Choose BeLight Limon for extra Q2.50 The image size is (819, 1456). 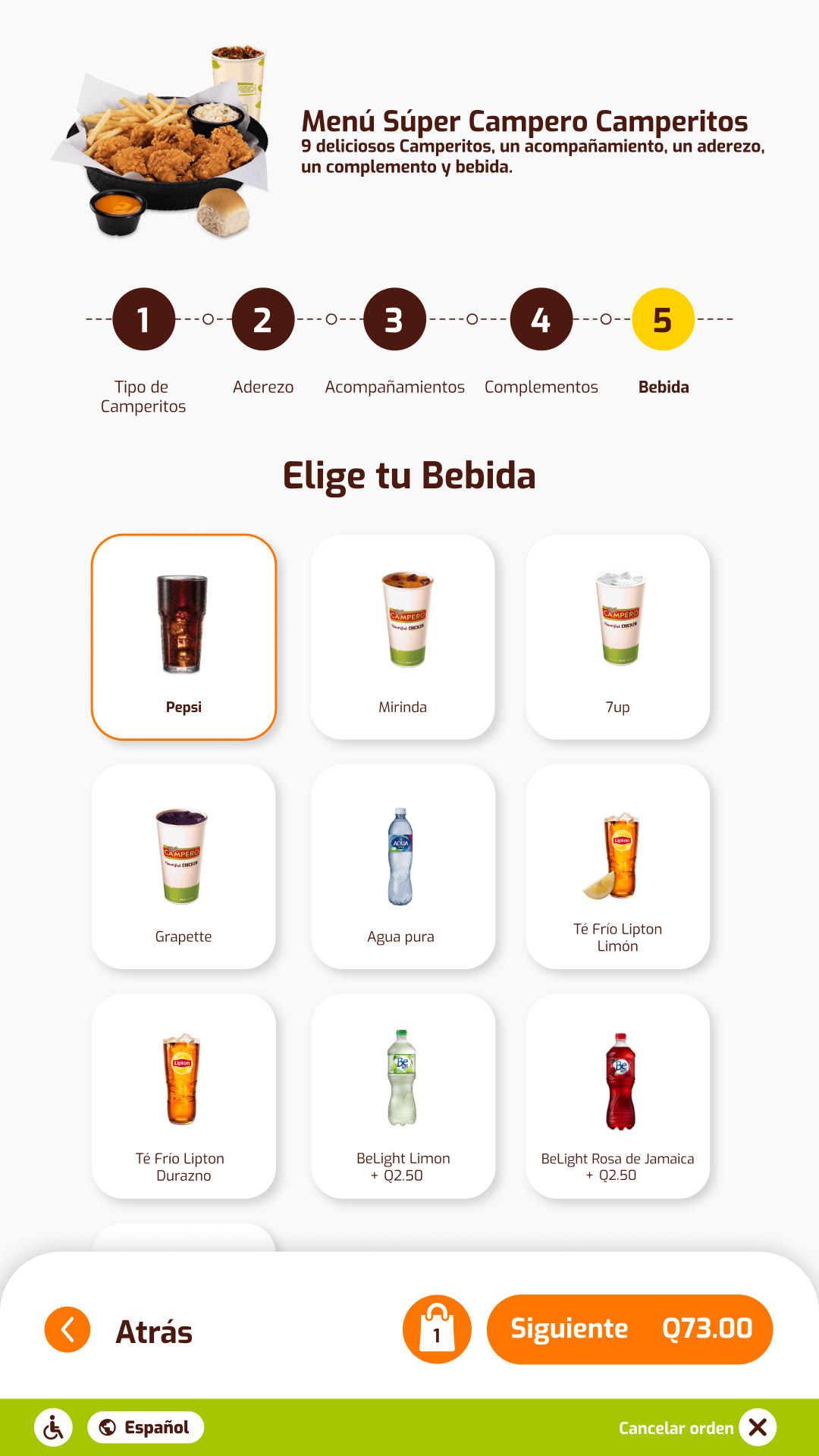pyautogui.click(x=403, y=1097)
